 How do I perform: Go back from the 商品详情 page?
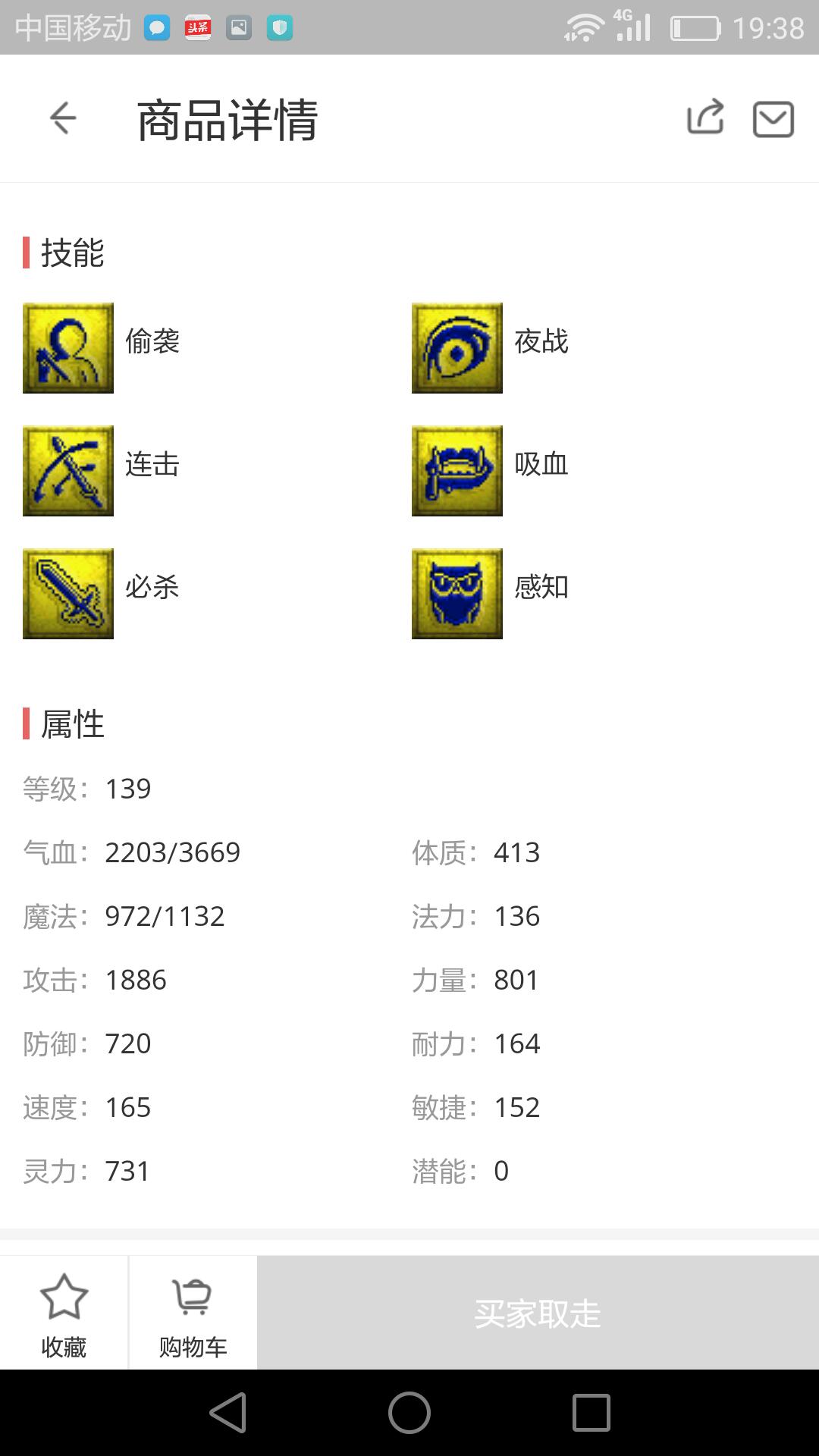(x=63, y=118)
